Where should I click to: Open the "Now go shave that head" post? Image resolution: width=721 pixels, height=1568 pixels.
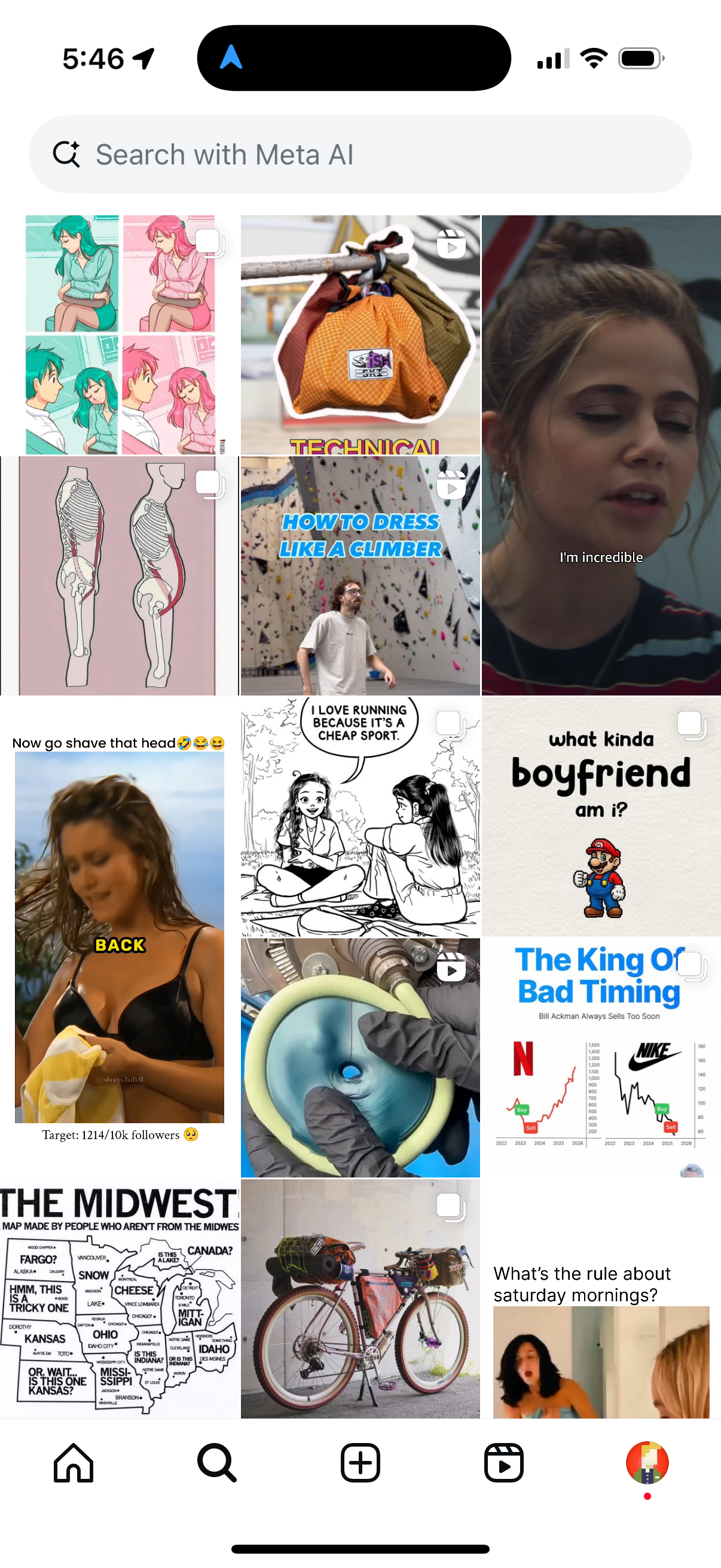coord(119,938)
